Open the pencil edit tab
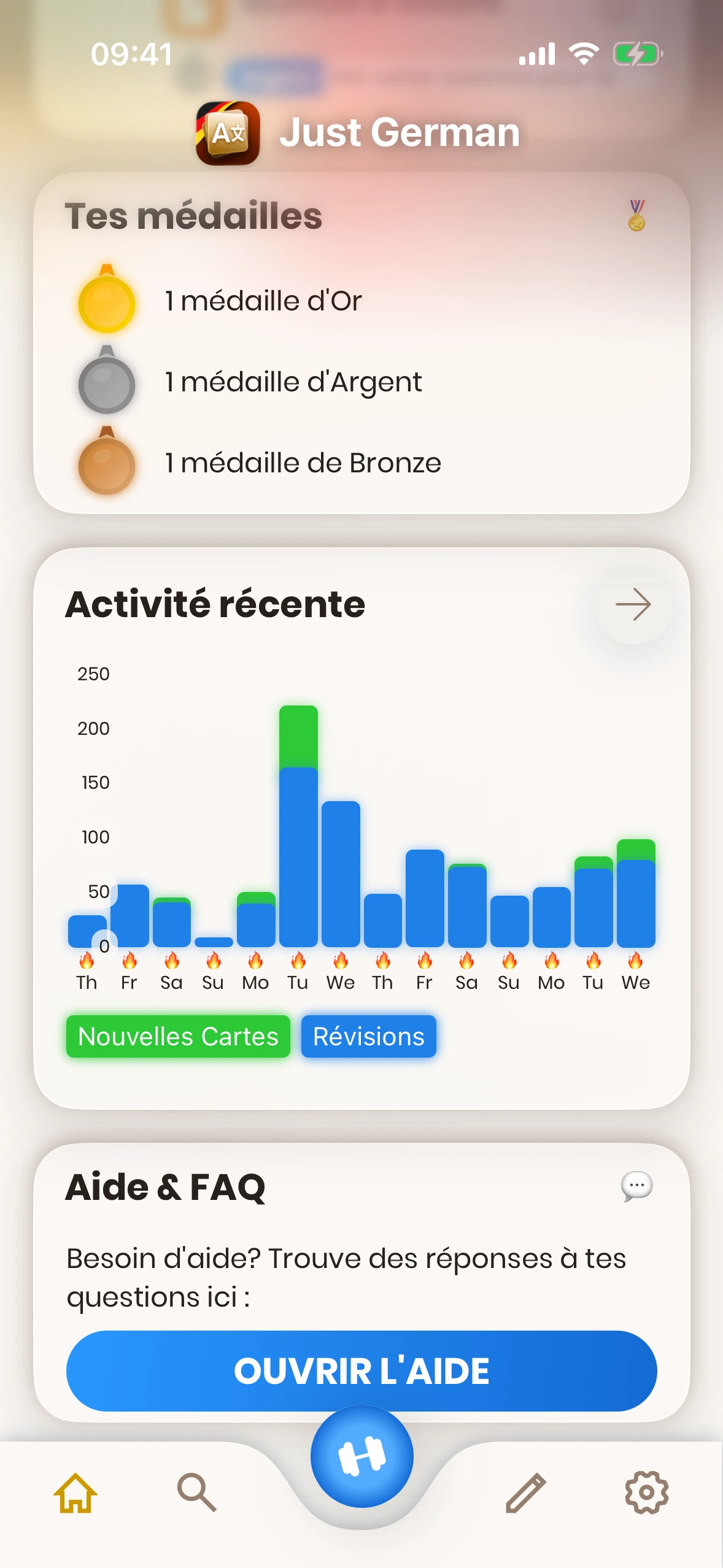The image size is (723, 1568). [x=526, y=1492]
